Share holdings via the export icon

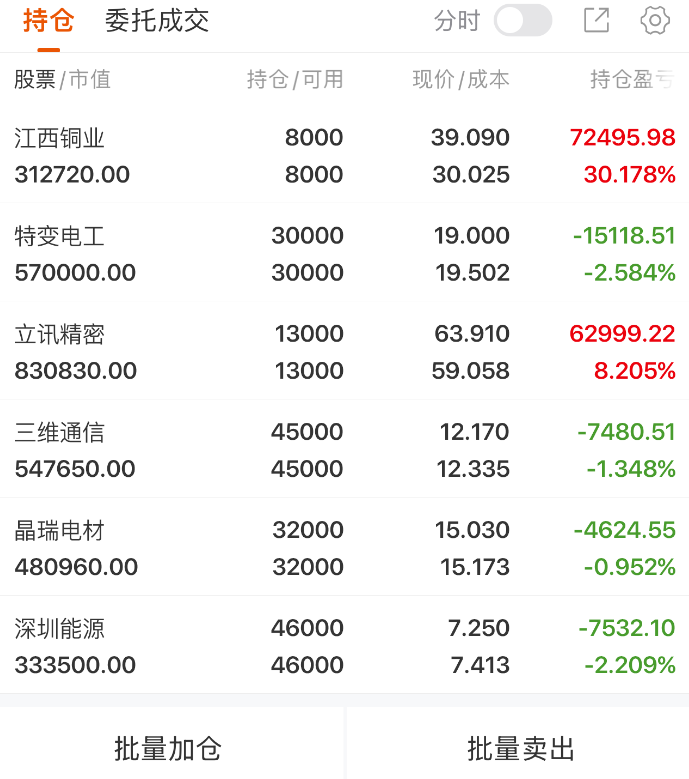coord(596,20)
